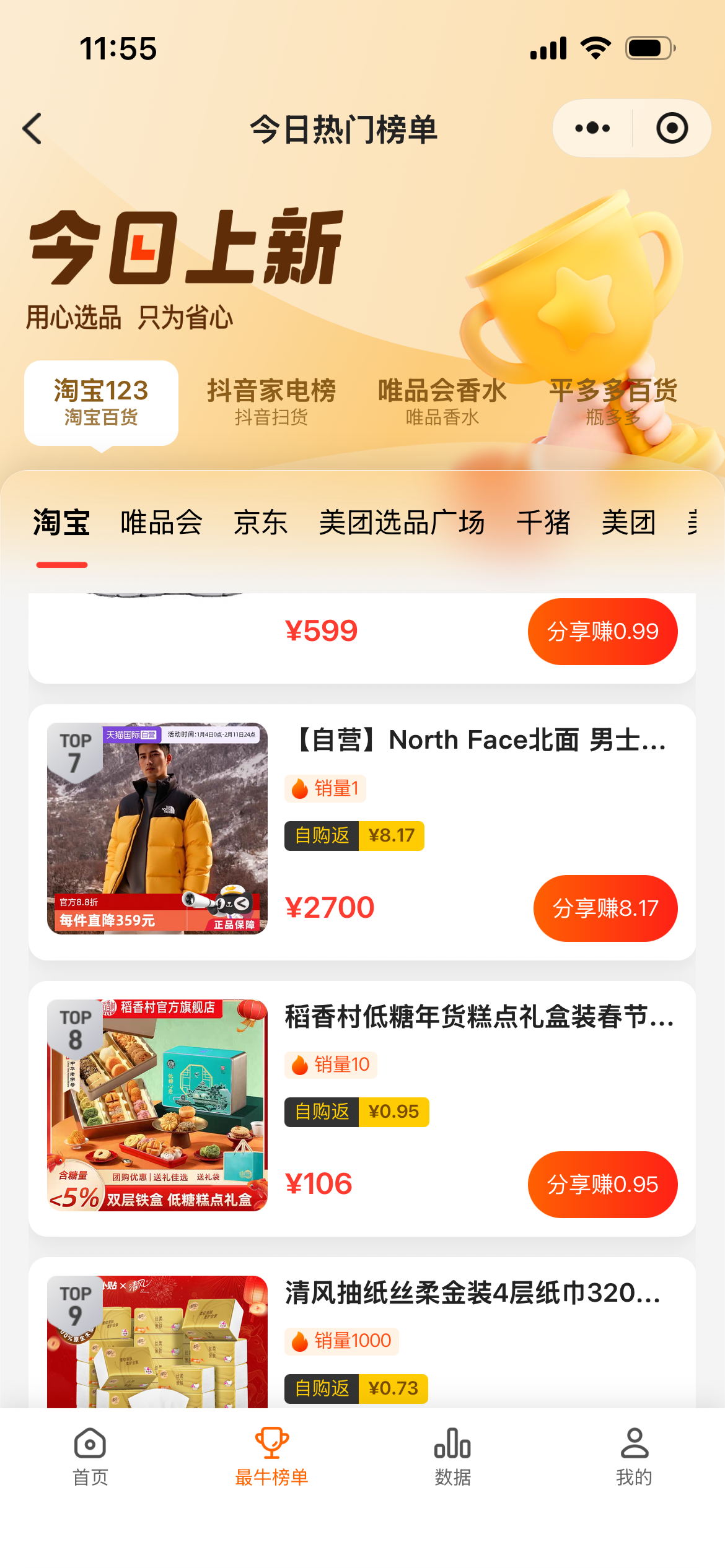Tap 分享赚0.95 for 稻香村 gift box
Viewport: 725px width, 1568px height.
pyautogui.click(x=602, y=1185)
